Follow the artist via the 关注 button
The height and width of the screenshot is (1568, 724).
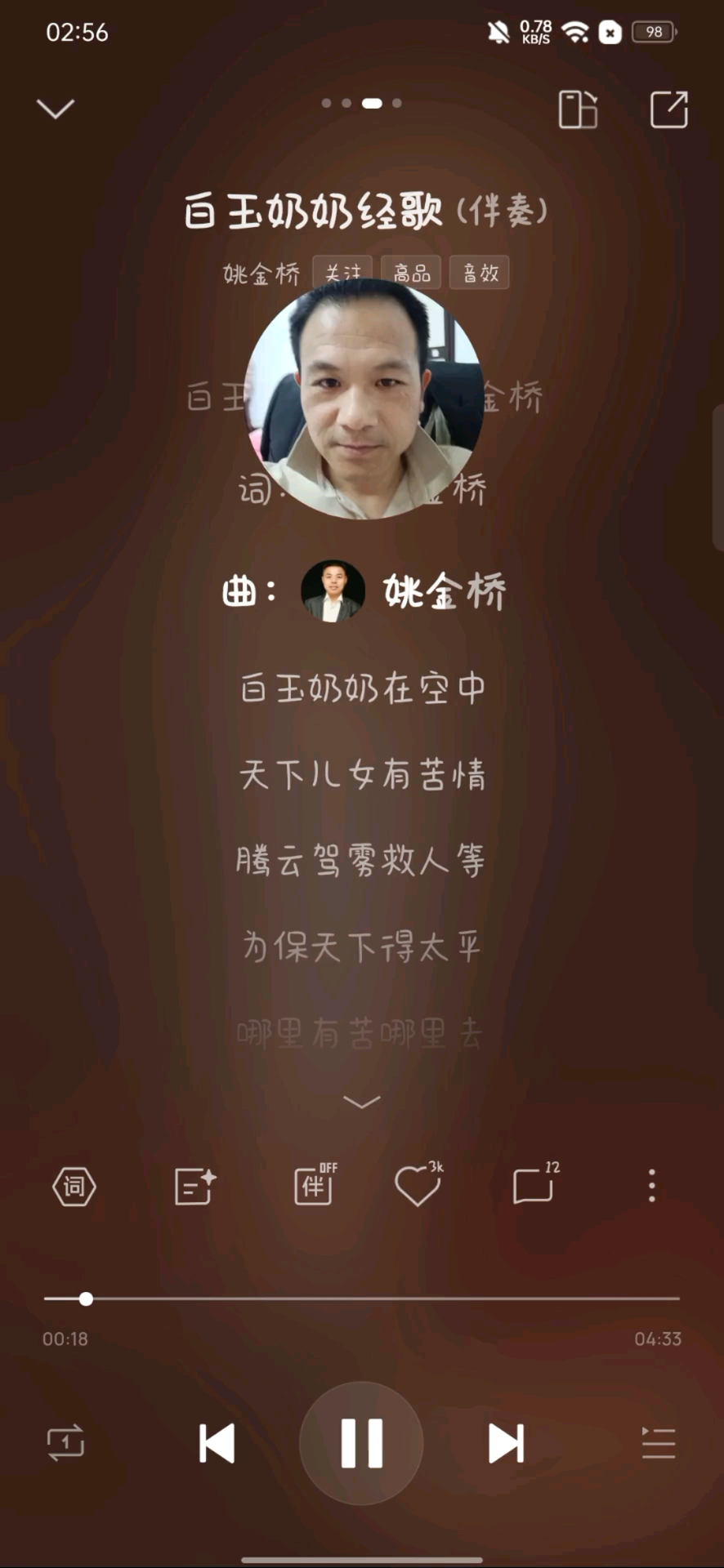pyautogui.click(x=342, y=272)
